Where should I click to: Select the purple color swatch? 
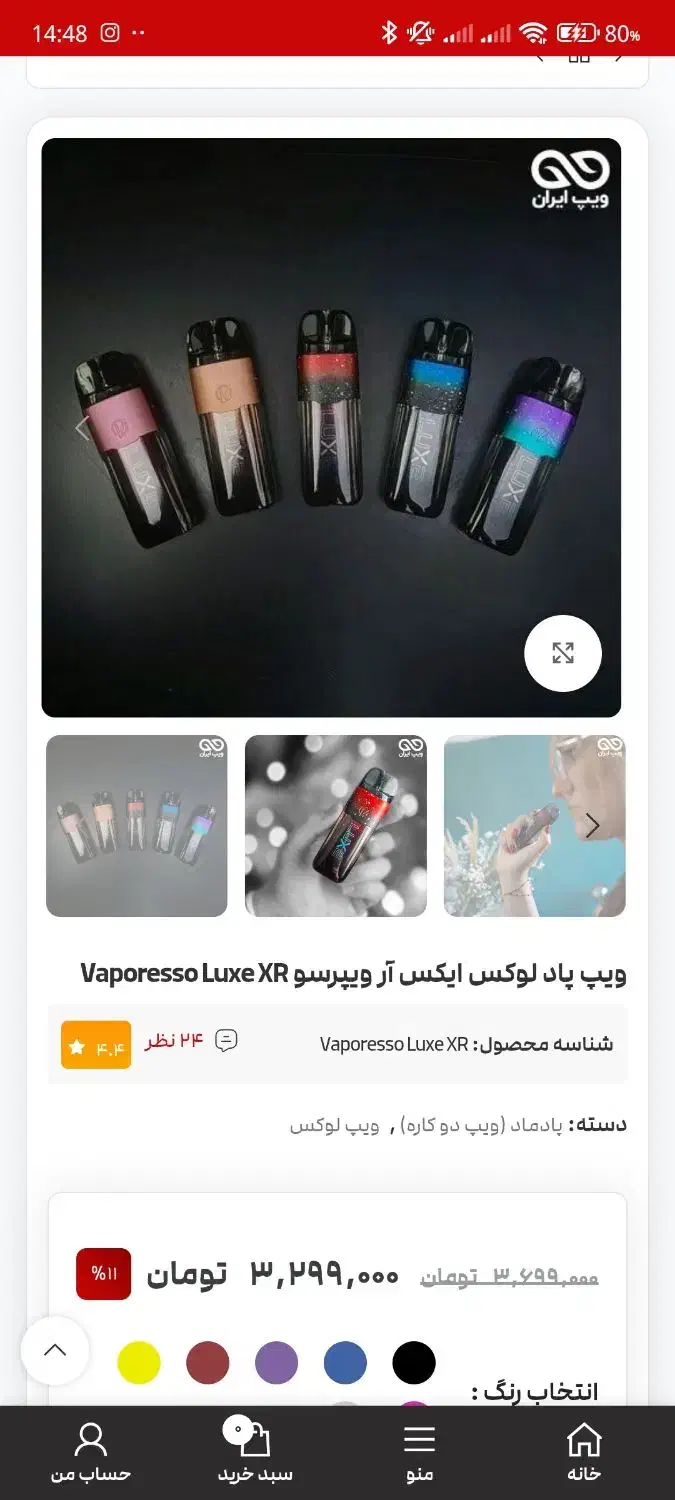[x=276, y=1362]
